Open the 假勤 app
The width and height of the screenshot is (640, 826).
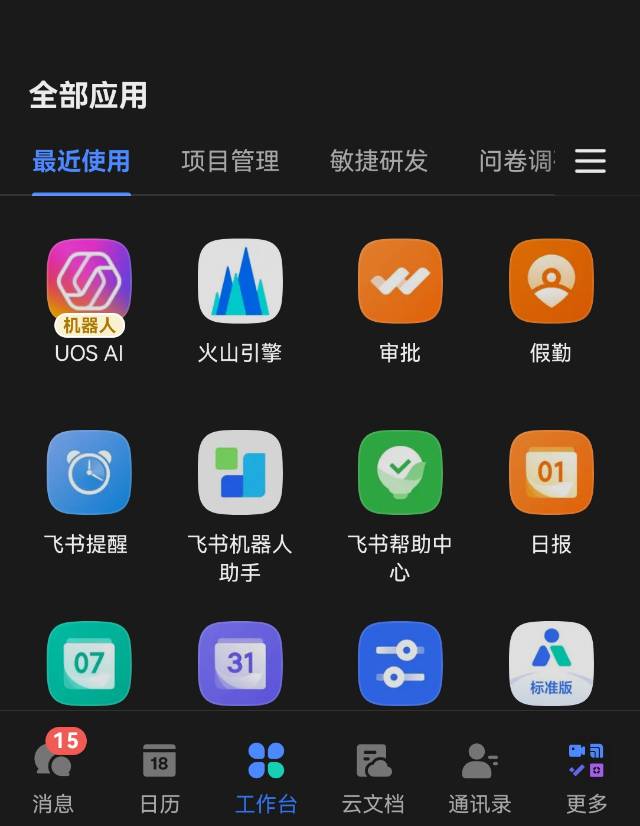(551, 282)
